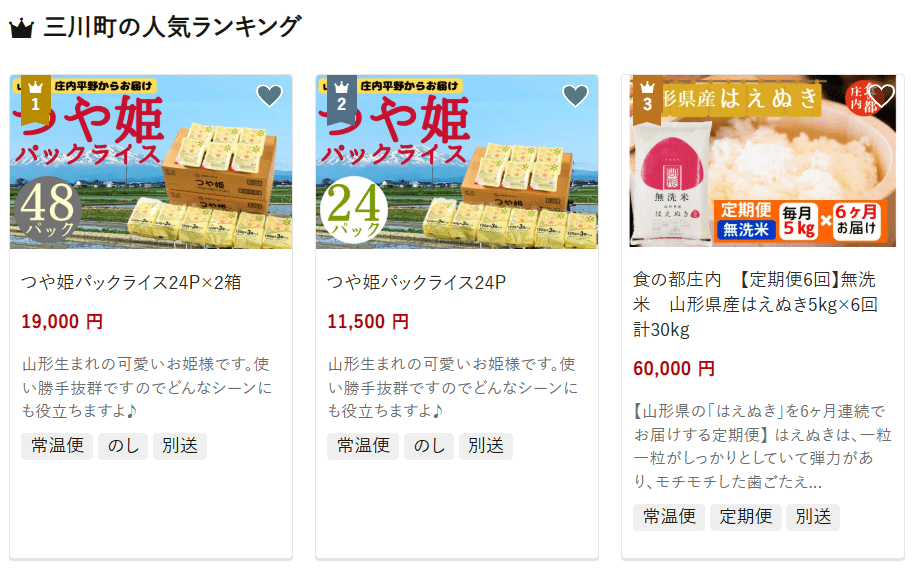Tap the 常温便 tag on the 11,500円 item
The height and width of the screenshot is (570, 916).
tap(363, 446)
